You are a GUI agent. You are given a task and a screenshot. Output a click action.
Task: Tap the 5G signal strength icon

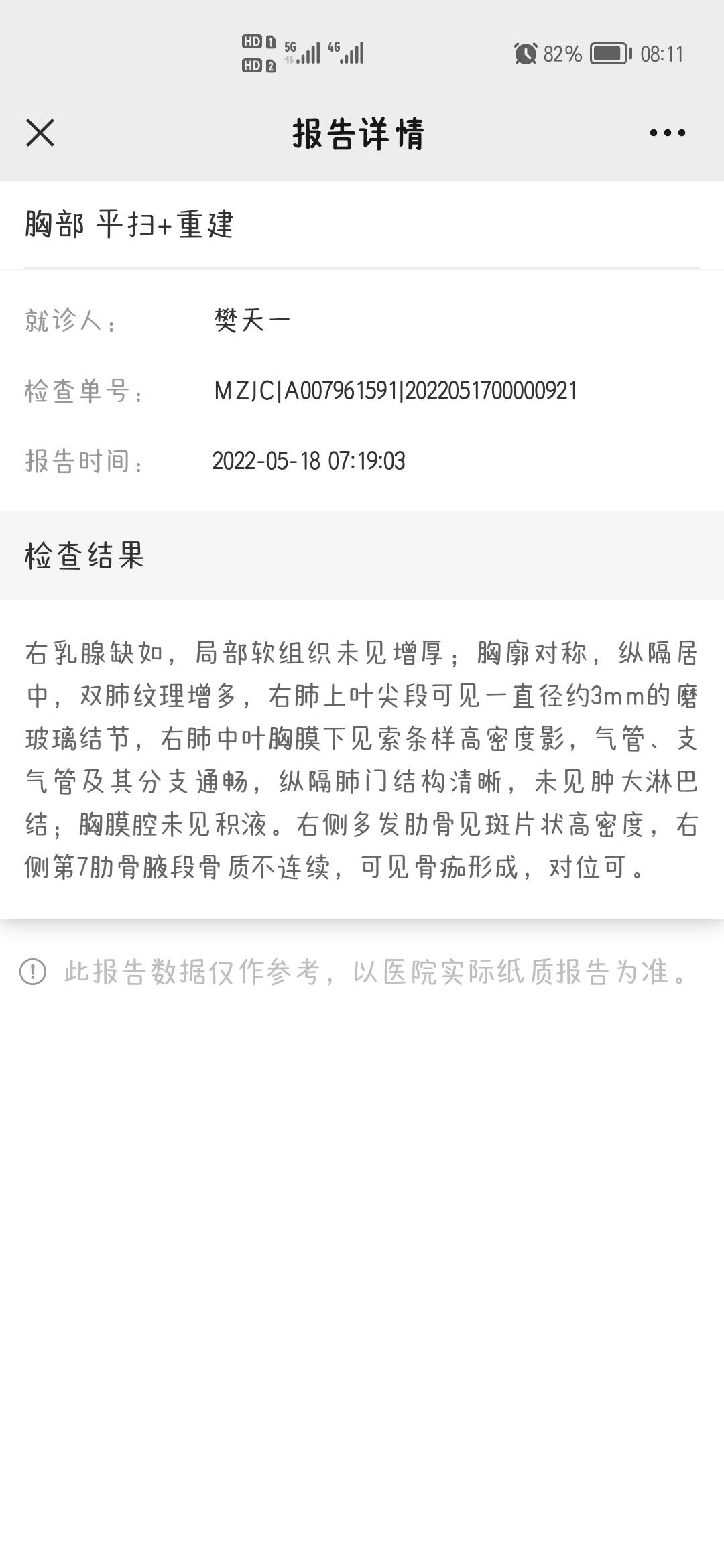click(x=301, y=50)
